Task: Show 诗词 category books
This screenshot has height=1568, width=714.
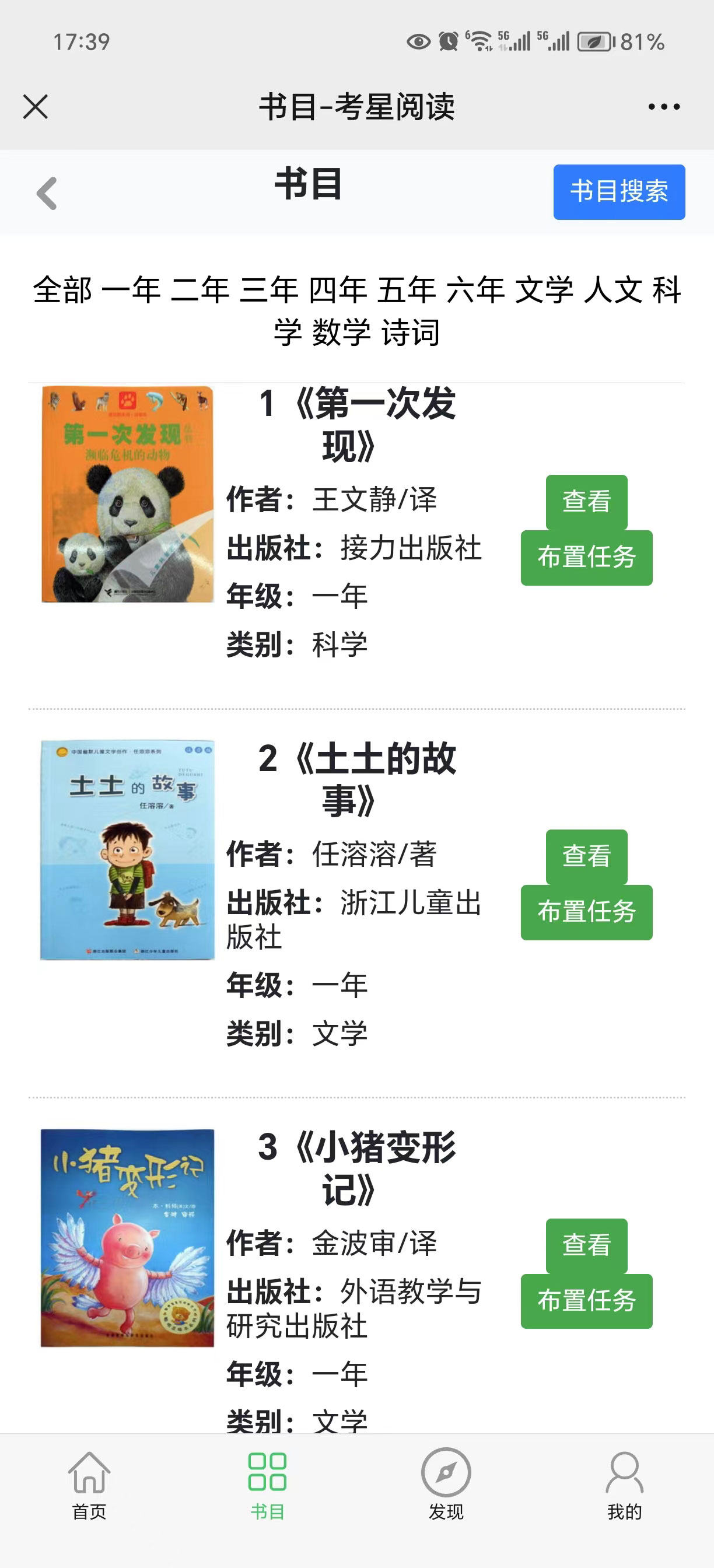Action: (x=410, y=332)
